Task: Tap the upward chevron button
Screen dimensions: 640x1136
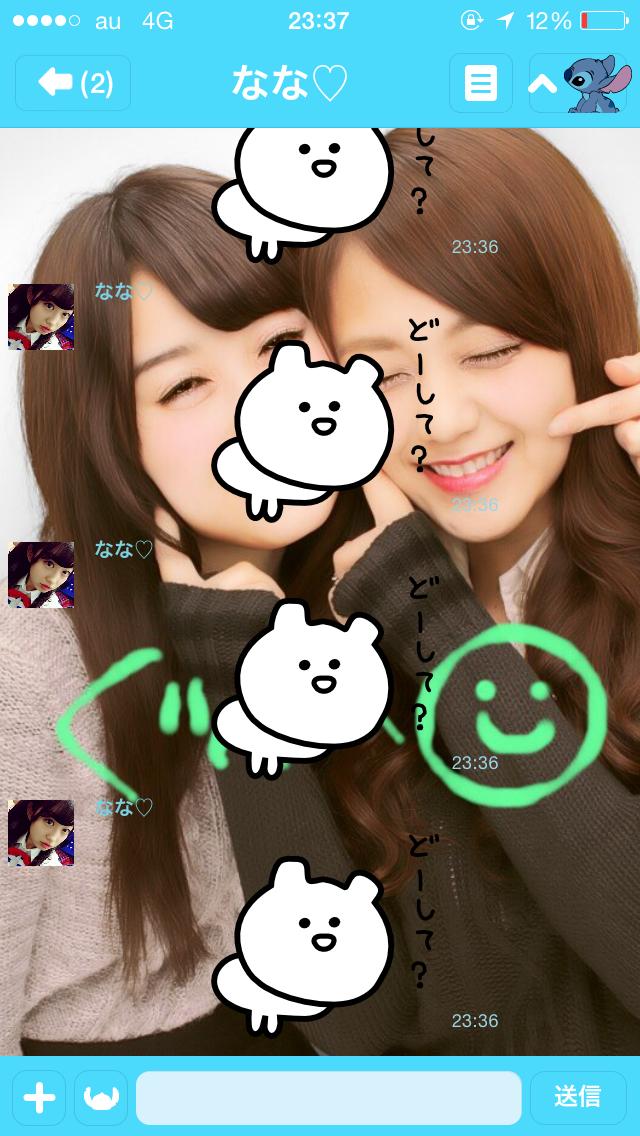Action: pos(543,84)
